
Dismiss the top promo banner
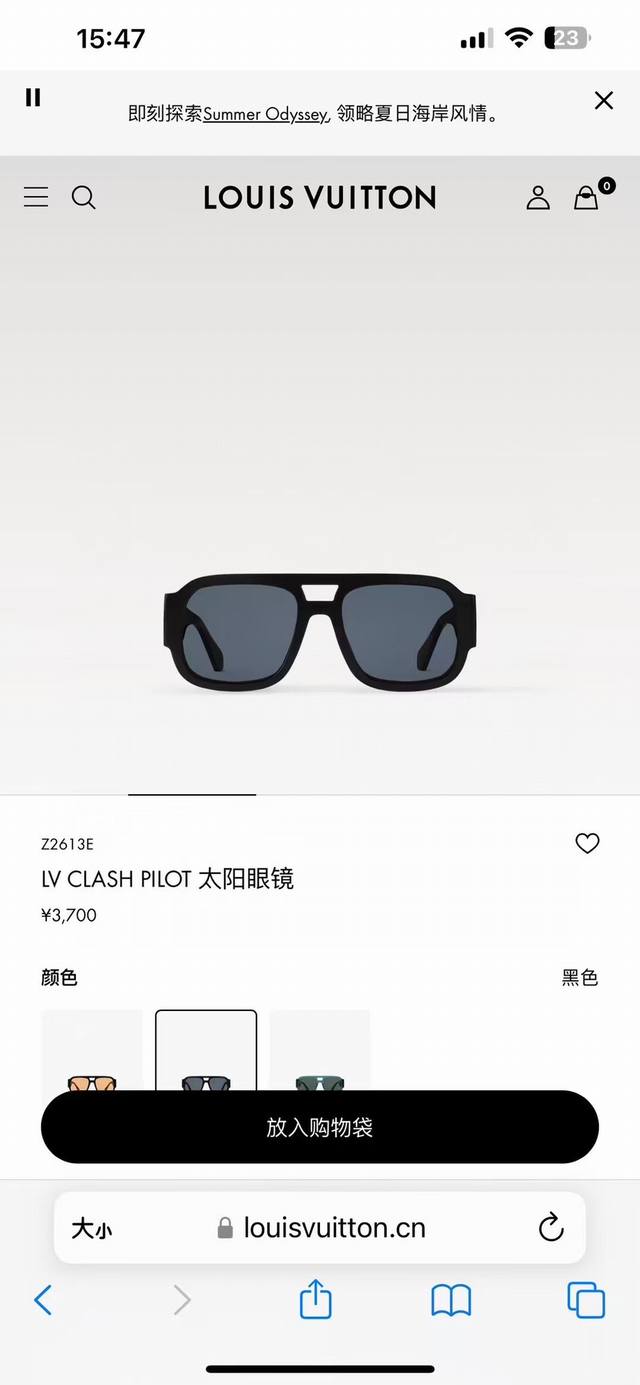point(603,100)
